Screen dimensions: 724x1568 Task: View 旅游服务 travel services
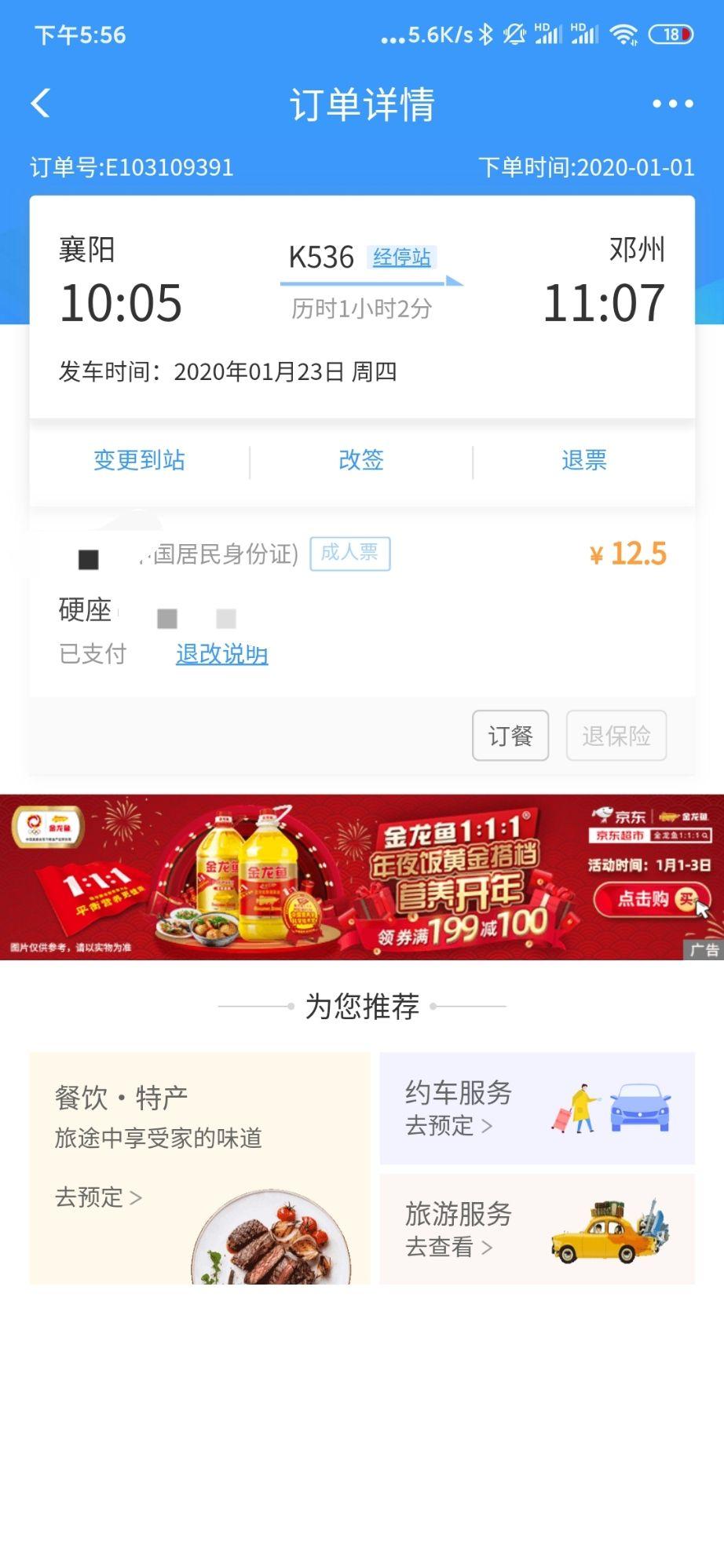click(x=537, y=1229)
